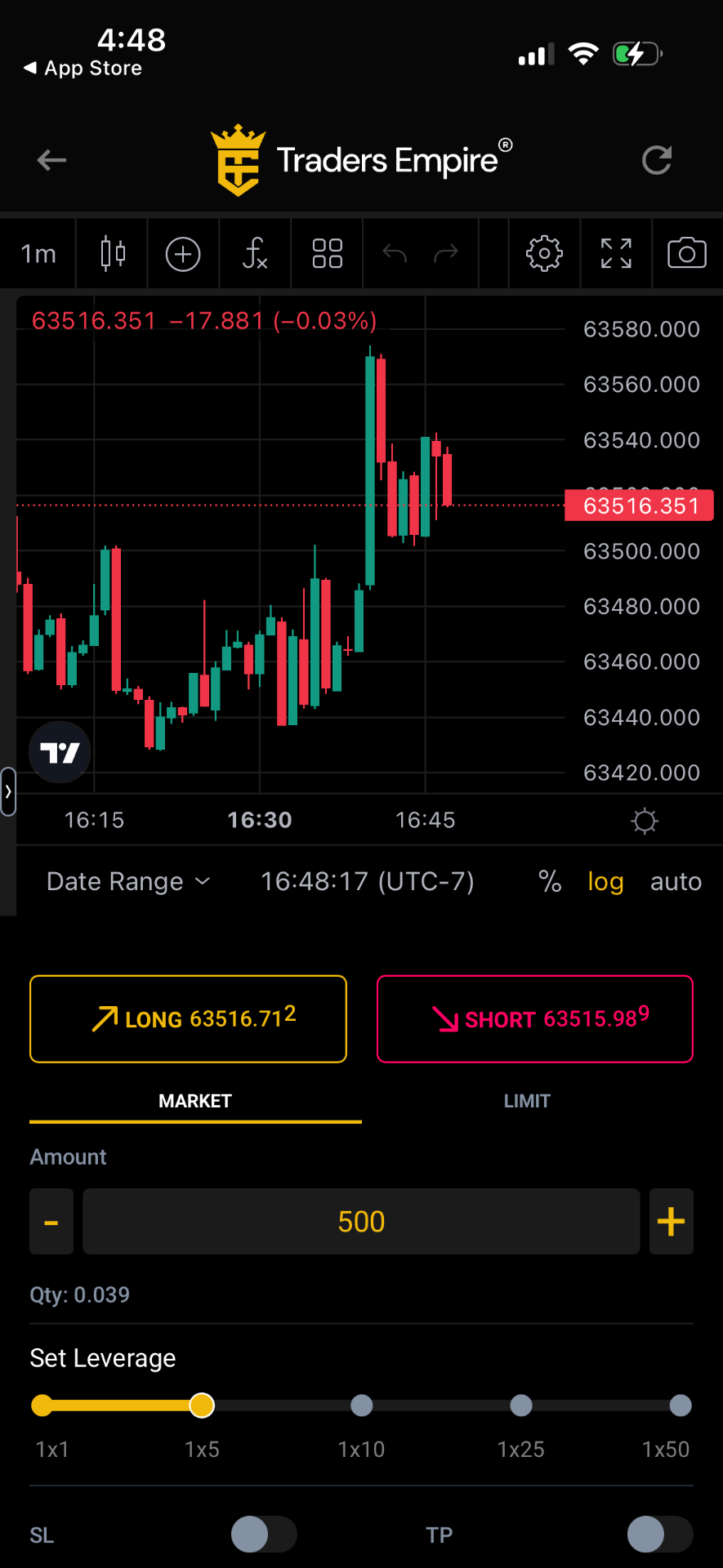Open a SHORT position at 63515.989

535,1019
